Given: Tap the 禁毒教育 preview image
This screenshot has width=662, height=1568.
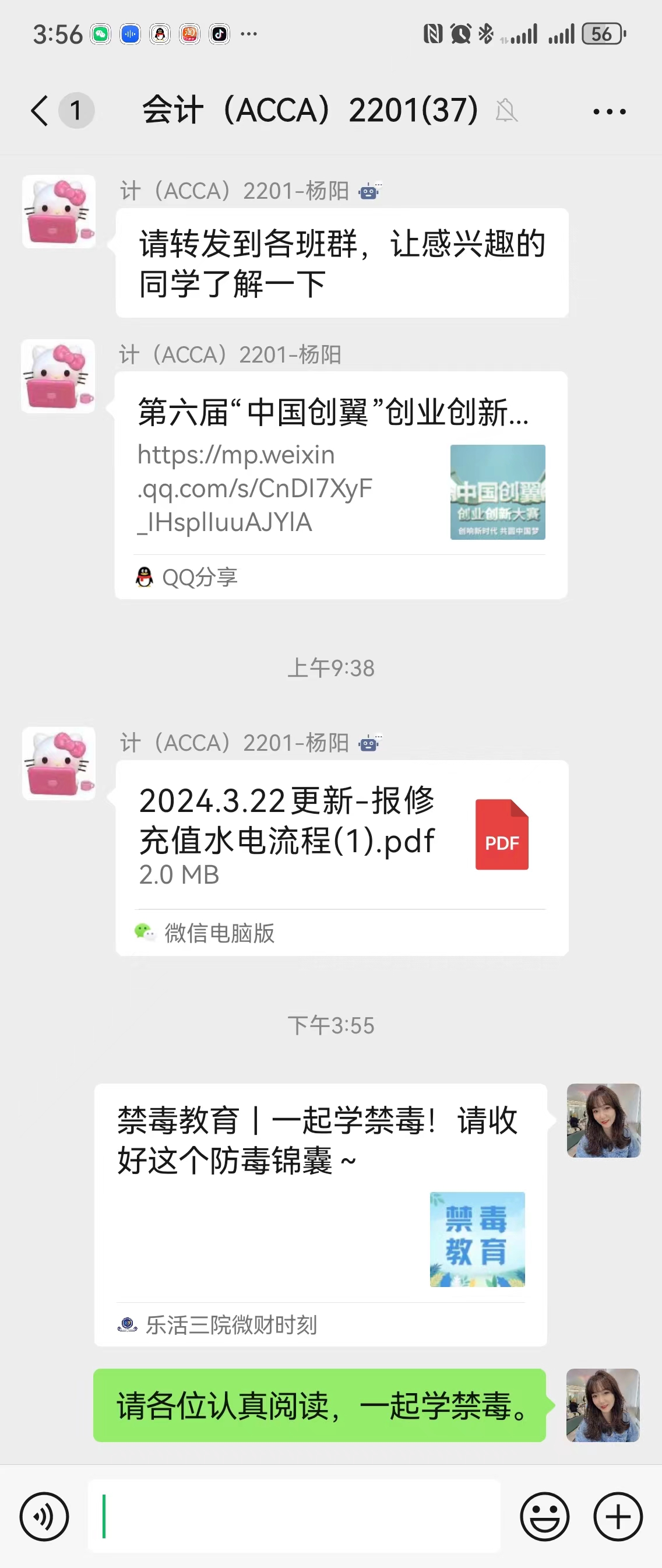Looking at the screenshot, I should click(x=477, y=1239).
